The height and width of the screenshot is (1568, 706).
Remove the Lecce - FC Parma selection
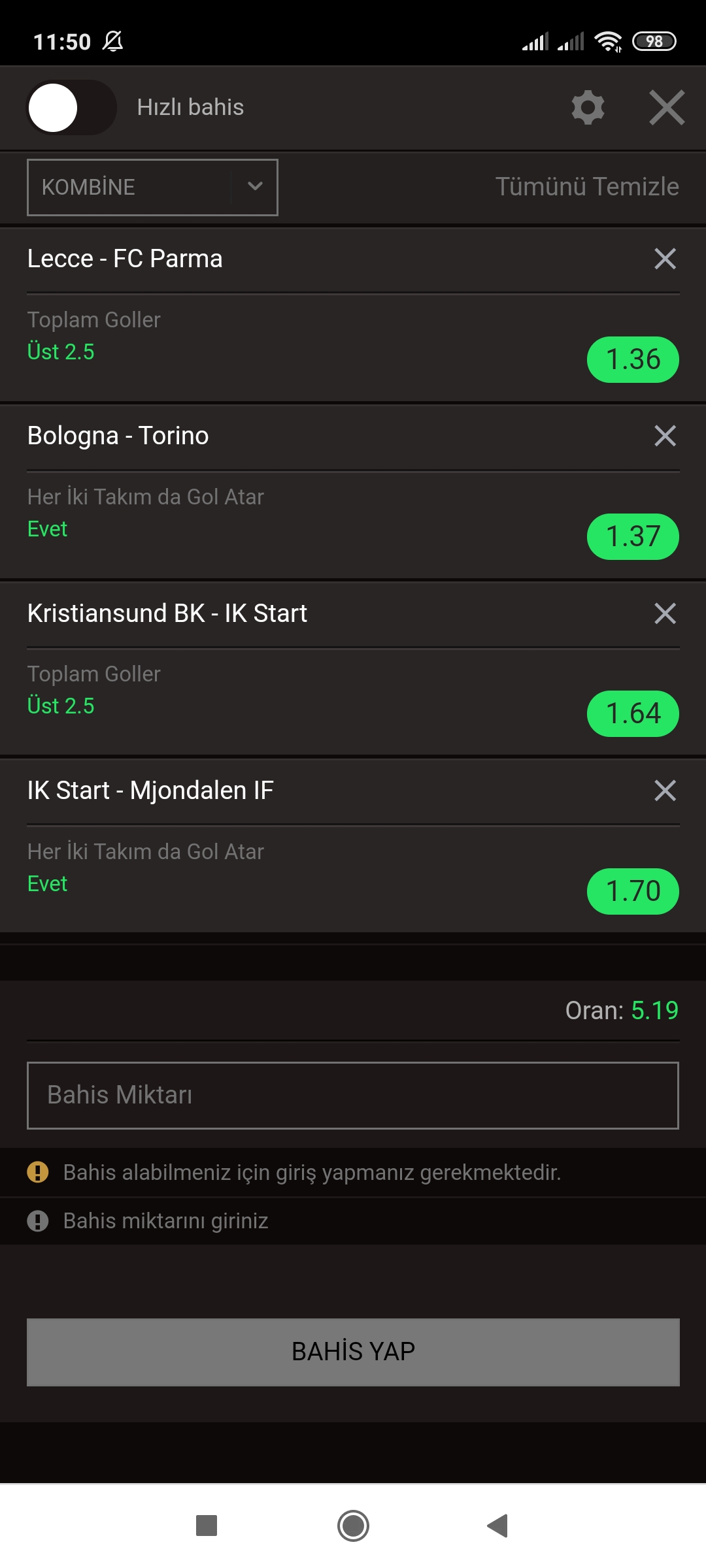point(665,259)
